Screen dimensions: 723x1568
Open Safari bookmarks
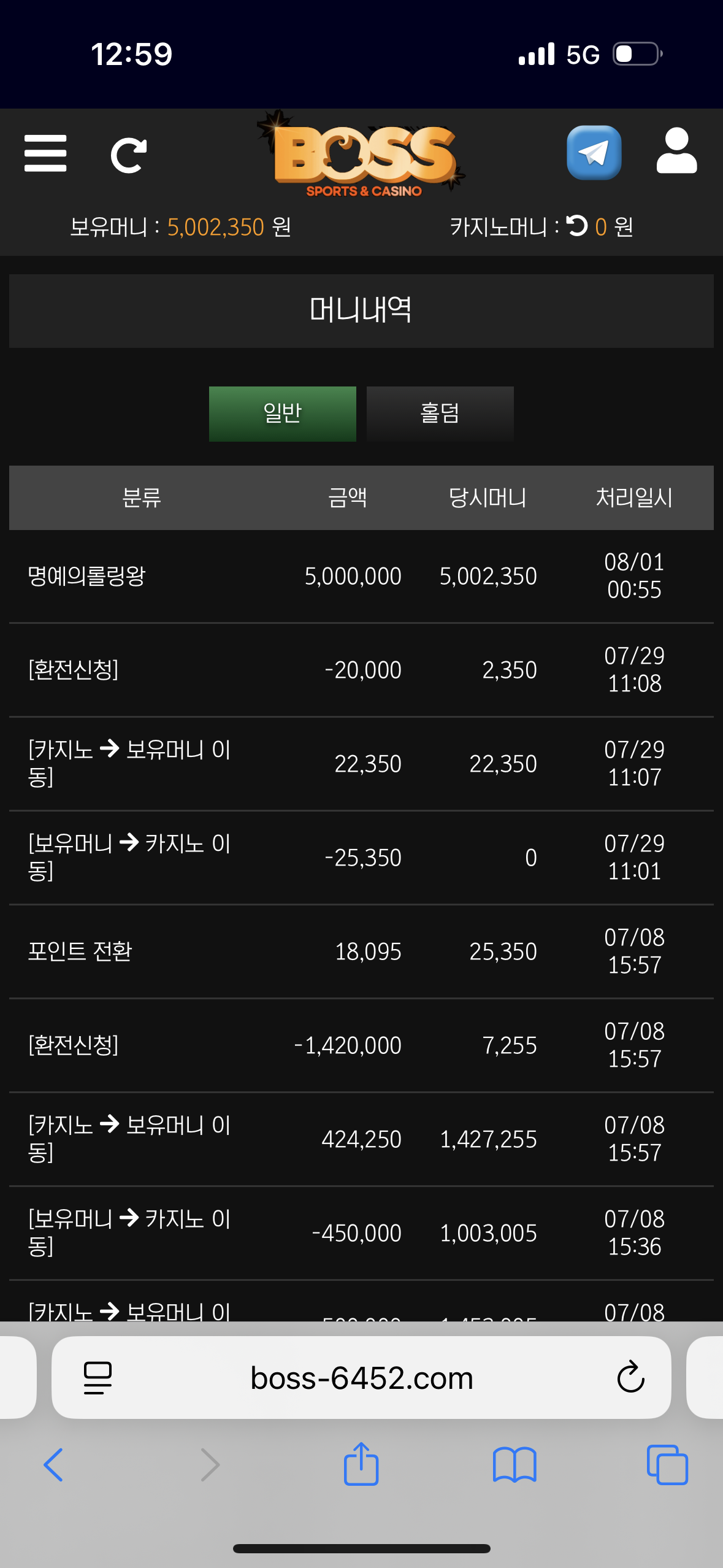pos(515,1465)
